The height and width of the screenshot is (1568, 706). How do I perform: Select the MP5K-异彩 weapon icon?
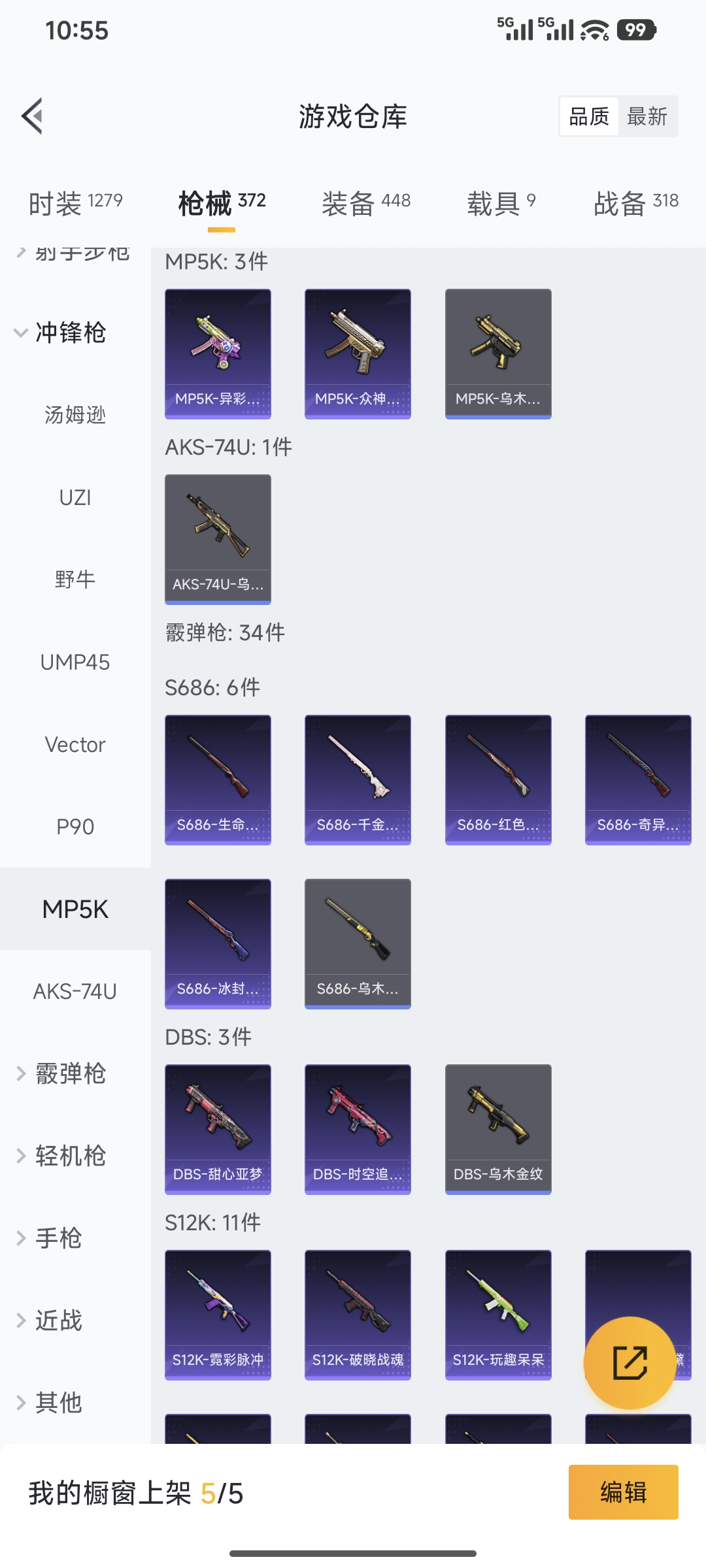tap(218, 353)
